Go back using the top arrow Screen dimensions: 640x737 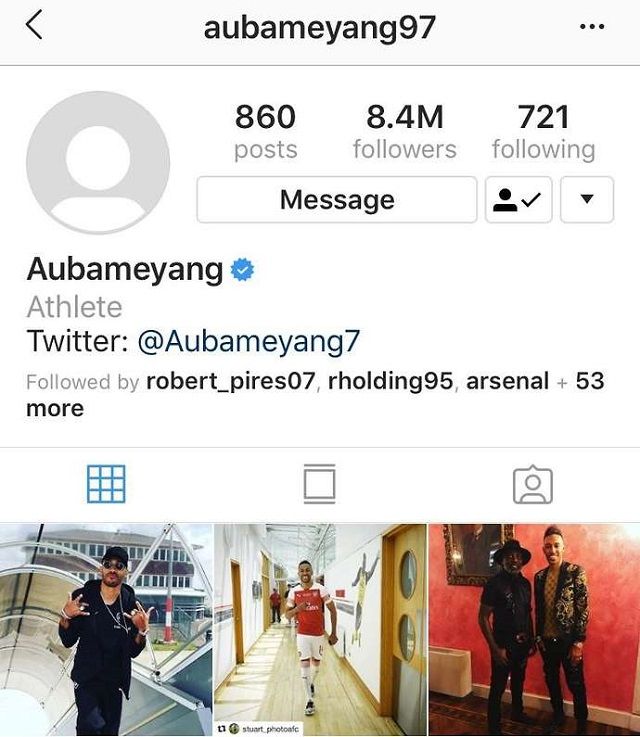(x=33, y=26)
